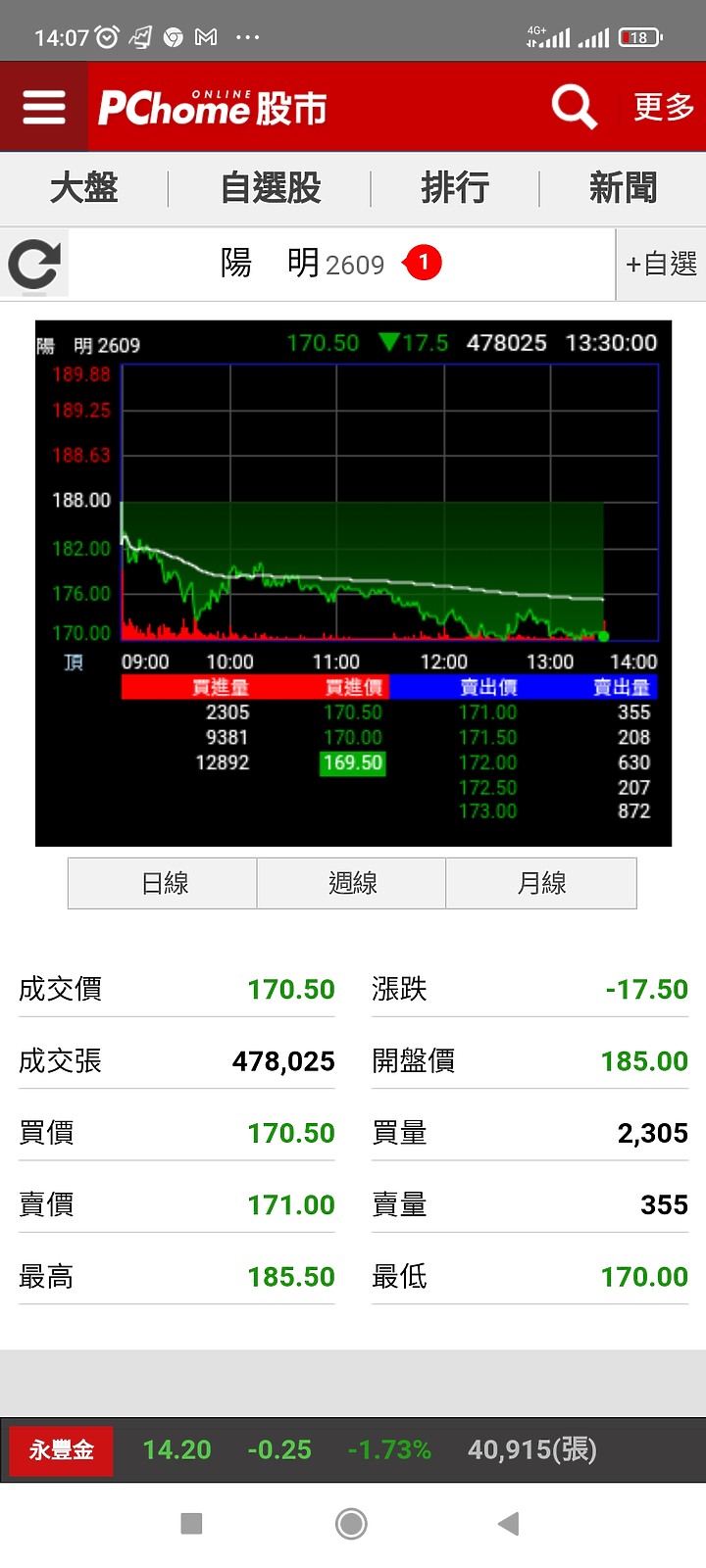Viewport: 706px width, 1568px height.
Task: Switch to the 自選股 tab
Action: pyautogui.click(x=271, y=188)
